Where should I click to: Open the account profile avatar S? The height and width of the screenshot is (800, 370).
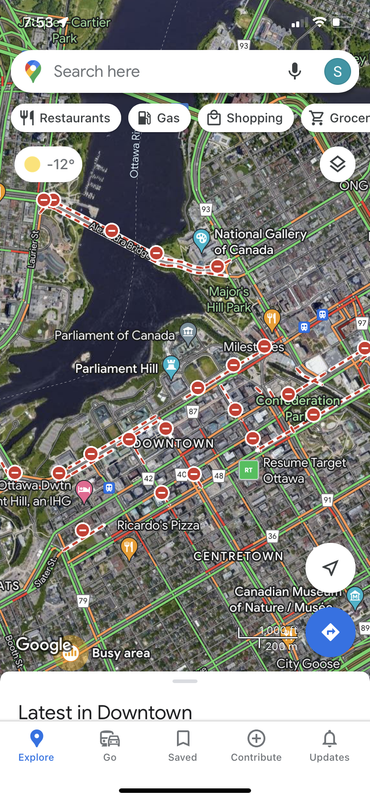coord(337,71)
